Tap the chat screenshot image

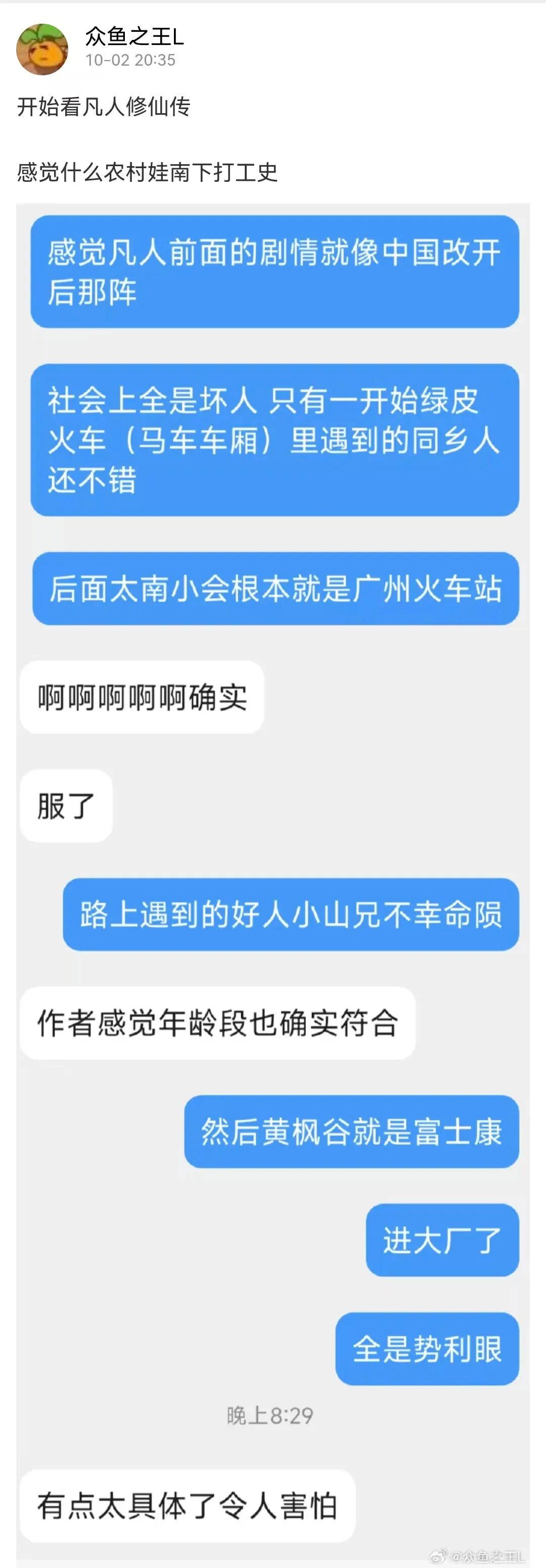(x=273, y=883)
